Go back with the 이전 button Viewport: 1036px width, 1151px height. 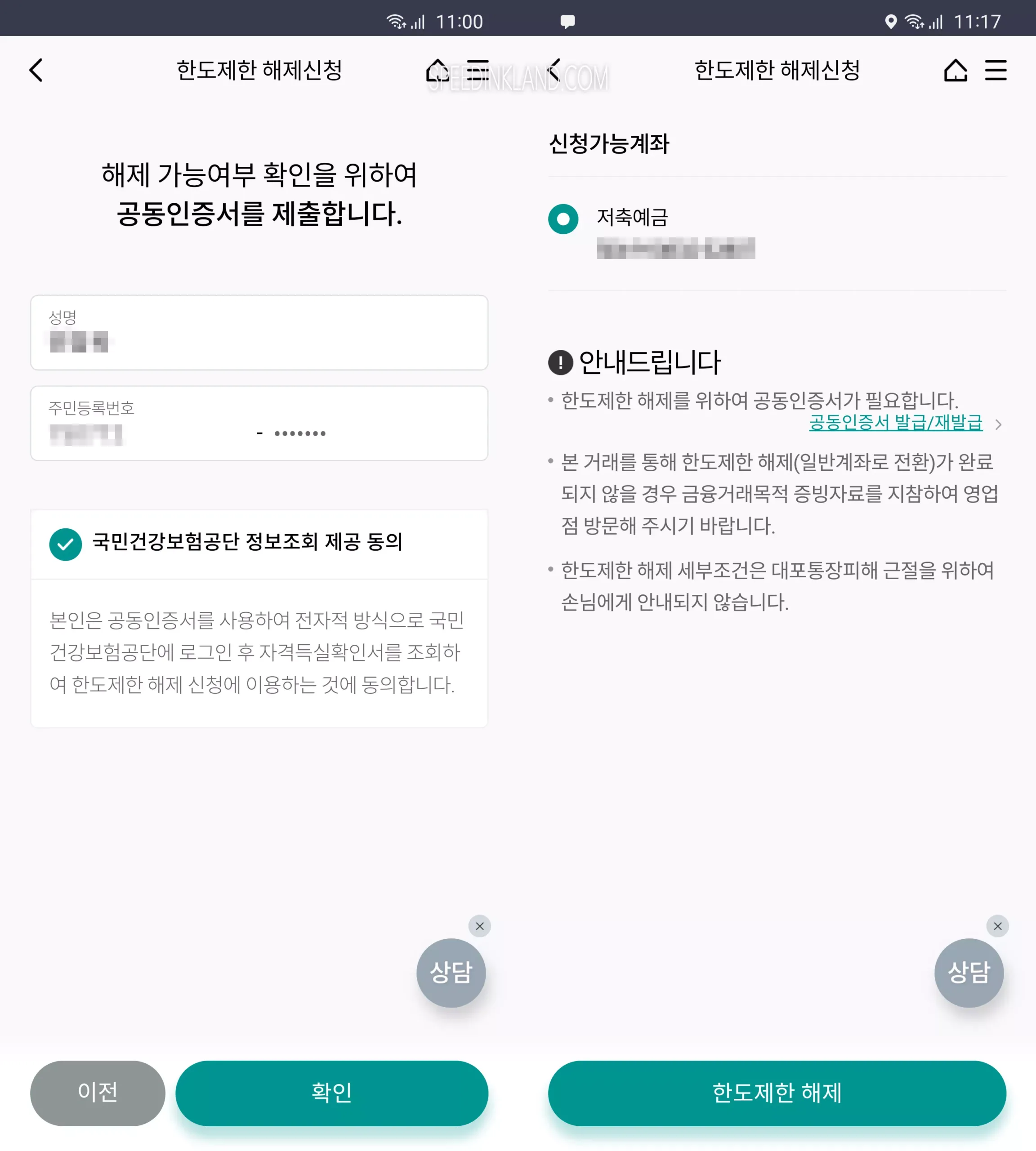pos(97,1093)
